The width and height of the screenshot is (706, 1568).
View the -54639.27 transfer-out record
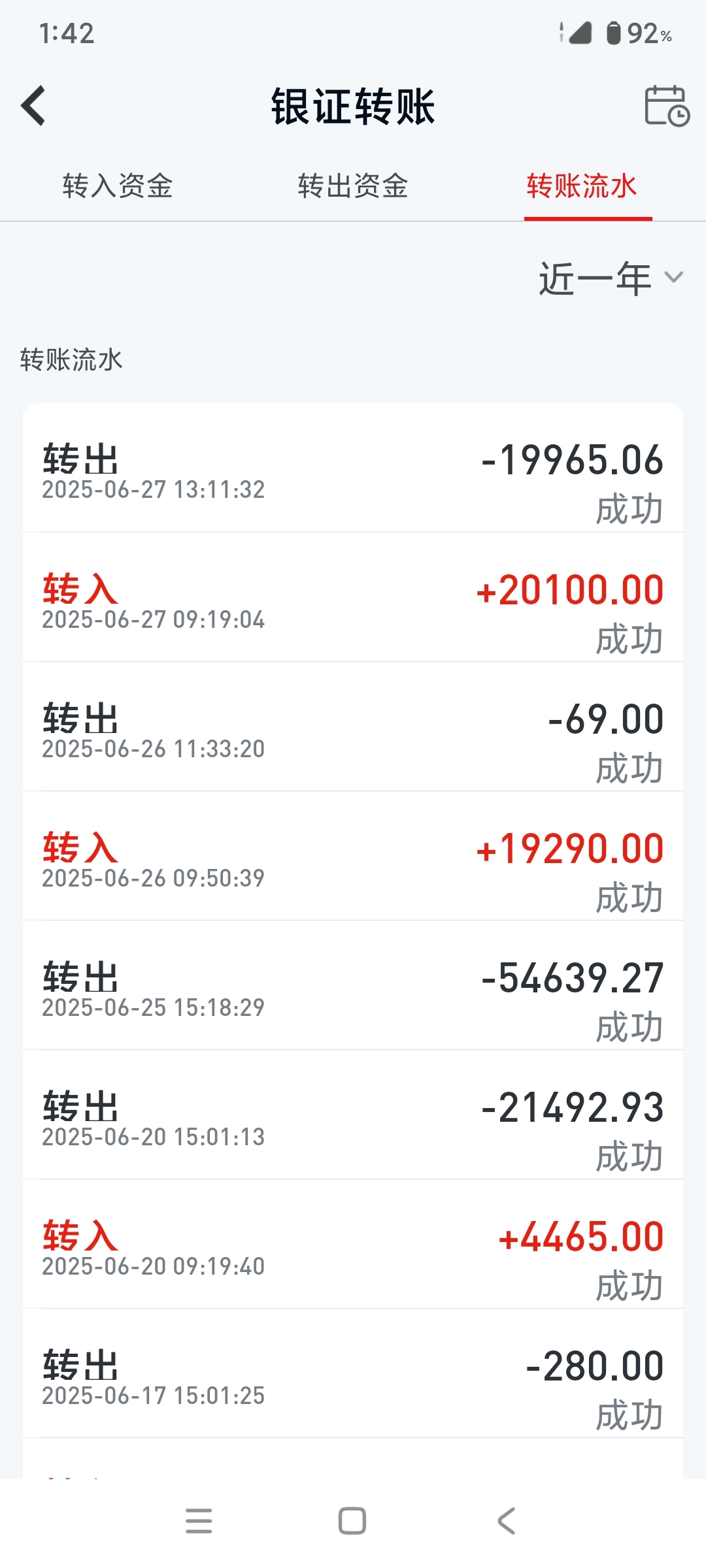point(353,986)
